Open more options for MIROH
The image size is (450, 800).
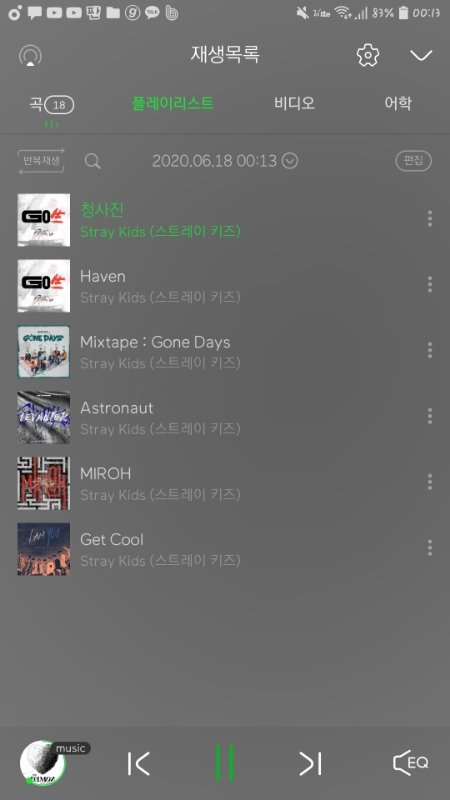click(x=430, y=482)
